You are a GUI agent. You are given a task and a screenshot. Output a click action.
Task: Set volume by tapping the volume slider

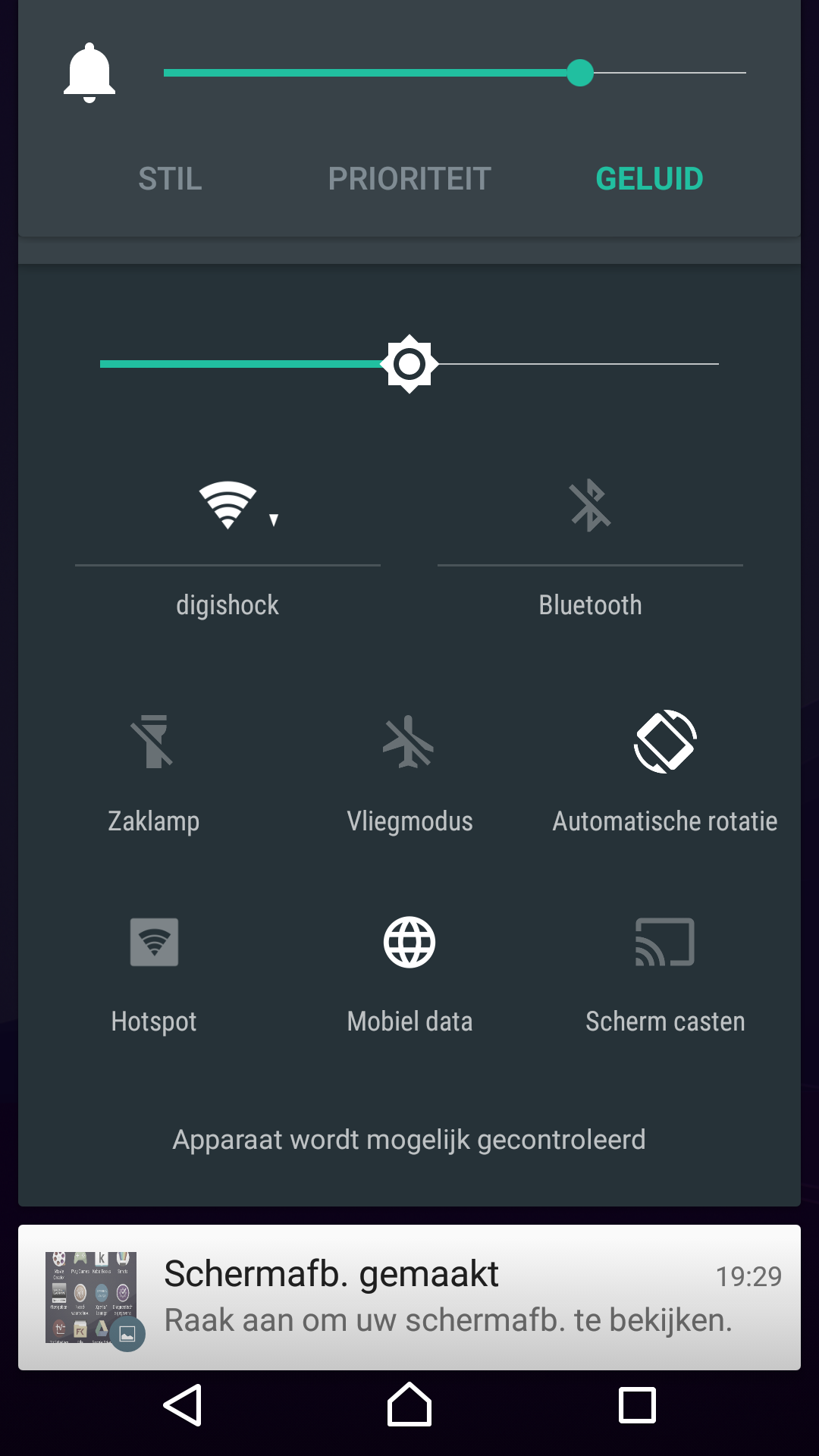455,73
